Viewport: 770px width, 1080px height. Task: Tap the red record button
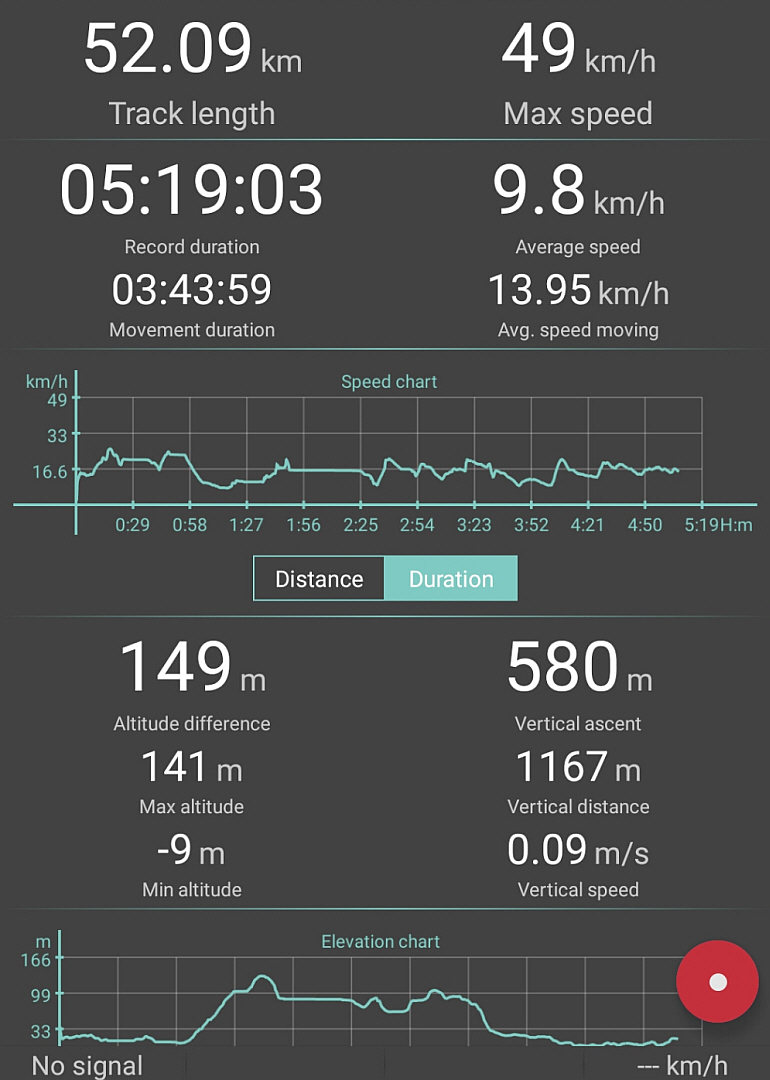(x=717, y=982)
